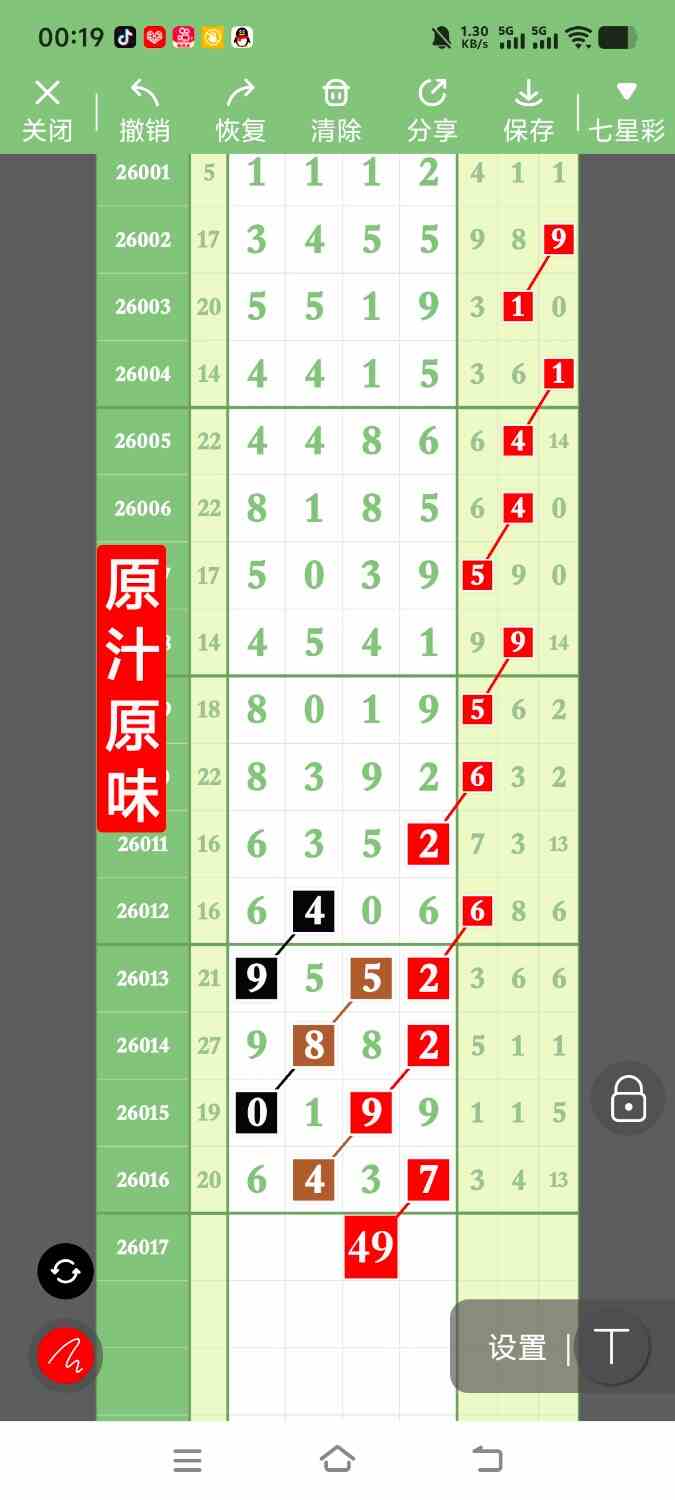
Task: Go back using the system back button
Action: 488,1460
